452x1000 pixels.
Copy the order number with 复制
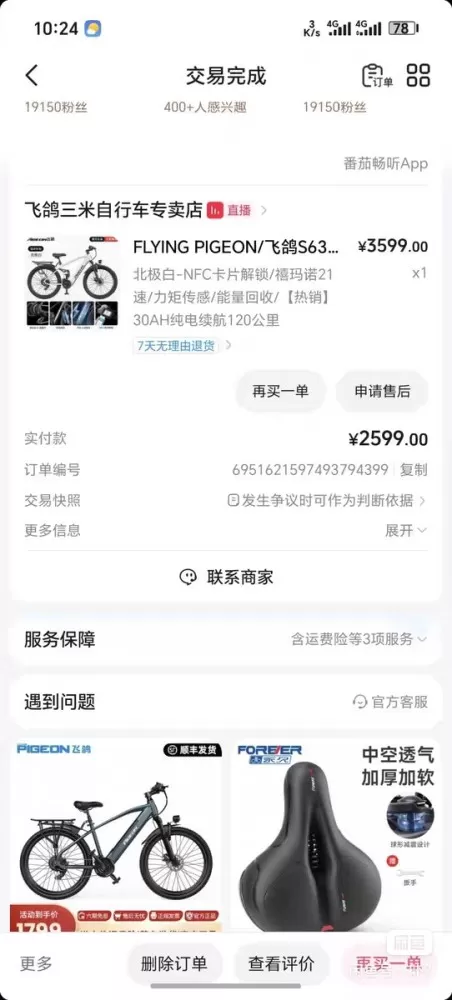(414, 470)
